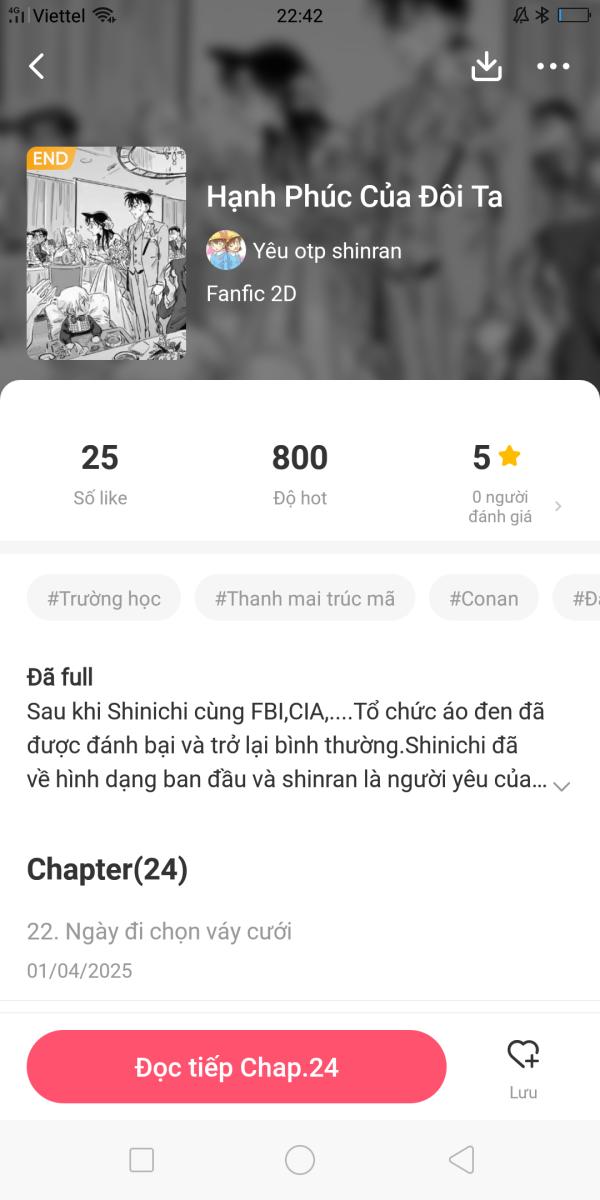Save the story with the Lưu heart
This screenshot has width=600, height=1200.
coord(523,1065)
